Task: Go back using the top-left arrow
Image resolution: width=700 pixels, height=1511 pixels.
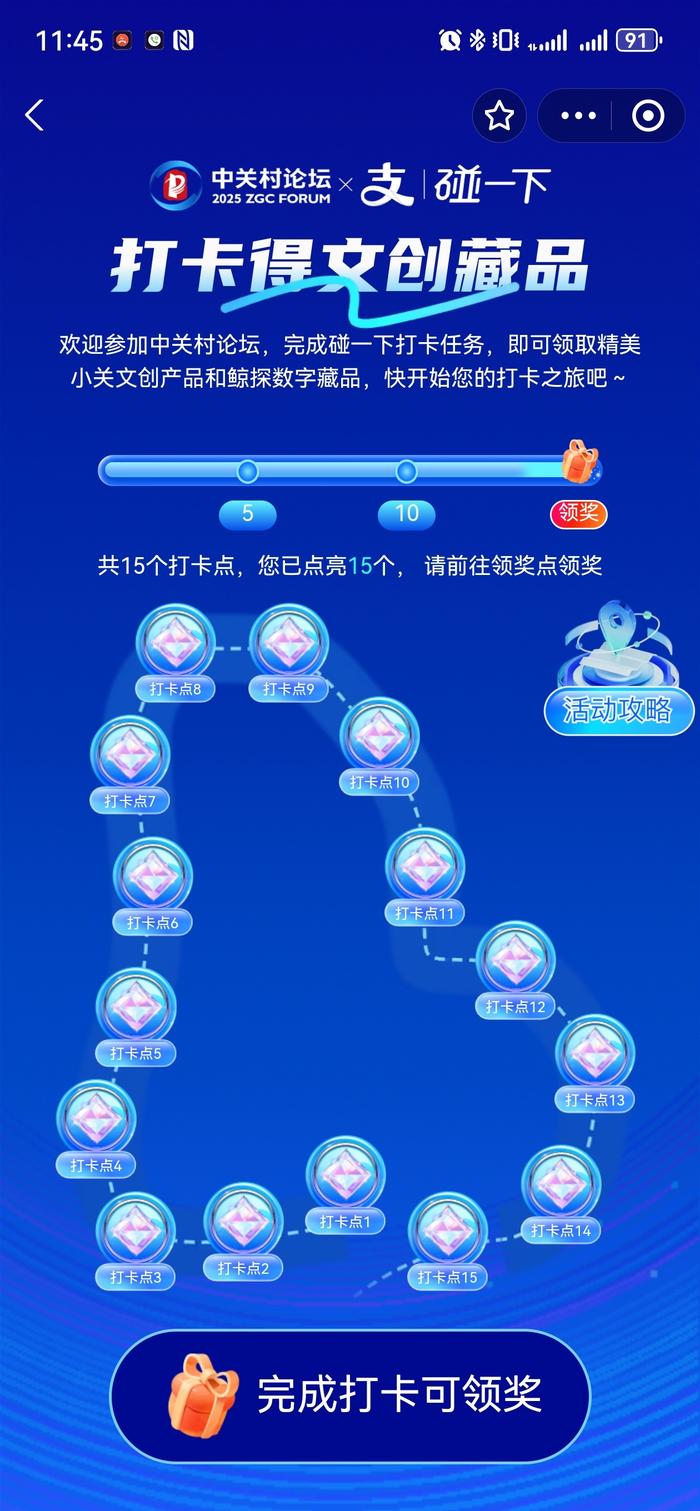Action: point(35,116)
